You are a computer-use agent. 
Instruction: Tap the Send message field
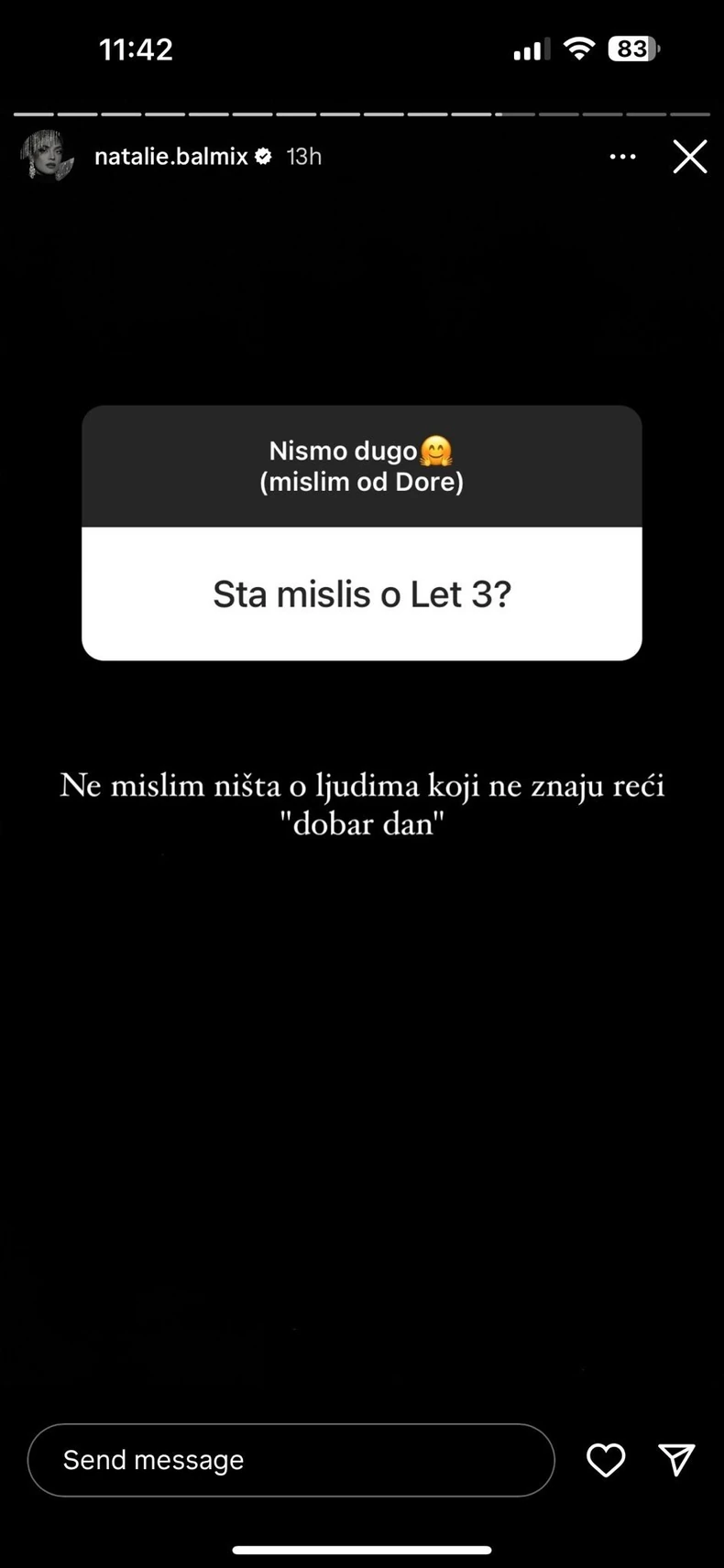coord(291,1460)
